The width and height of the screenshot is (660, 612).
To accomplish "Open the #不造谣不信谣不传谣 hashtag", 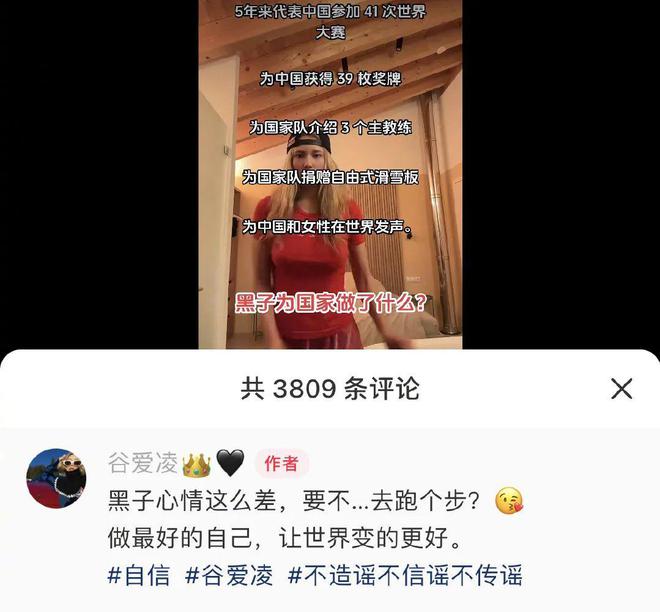I will (404, 575).
